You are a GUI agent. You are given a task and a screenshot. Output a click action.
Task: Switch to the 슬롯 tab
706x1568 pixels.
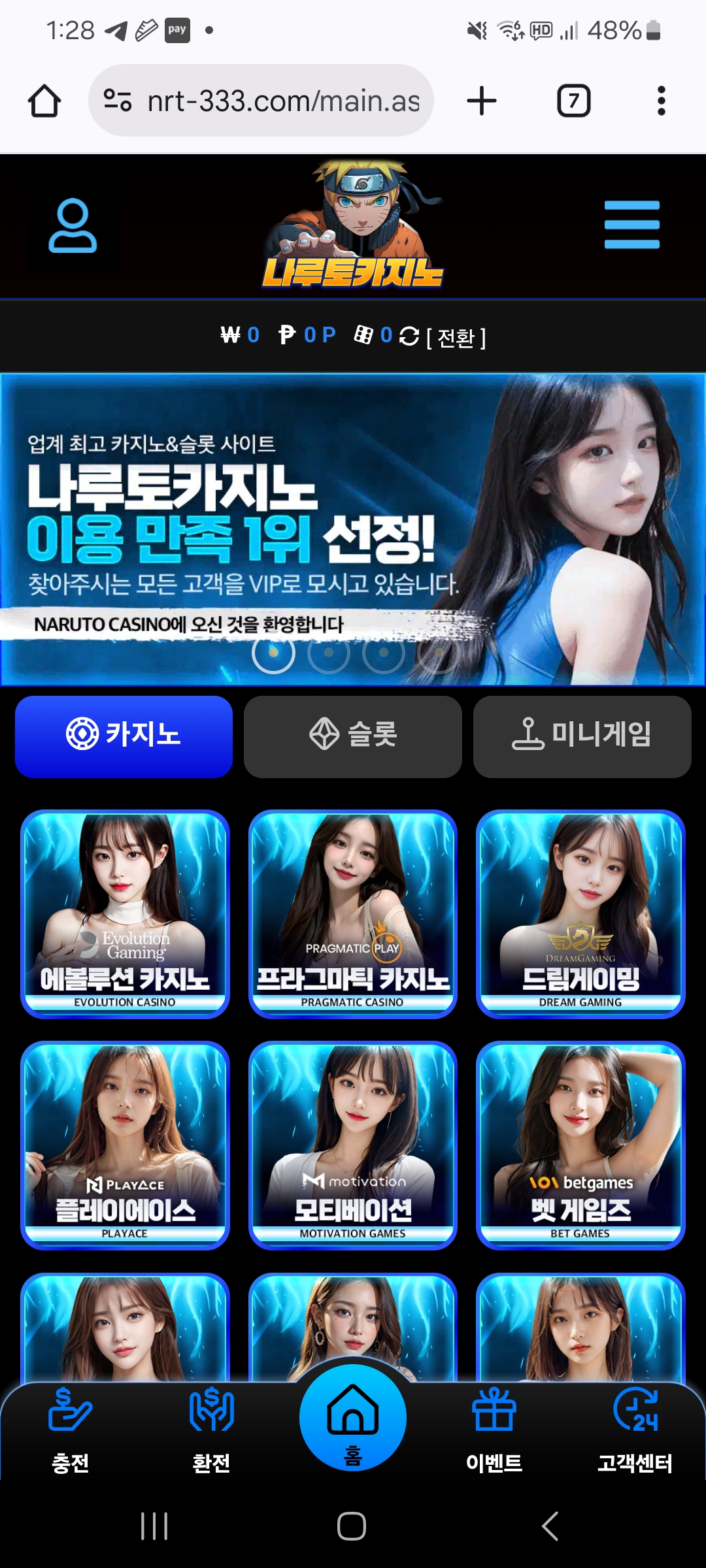(353, 736)
